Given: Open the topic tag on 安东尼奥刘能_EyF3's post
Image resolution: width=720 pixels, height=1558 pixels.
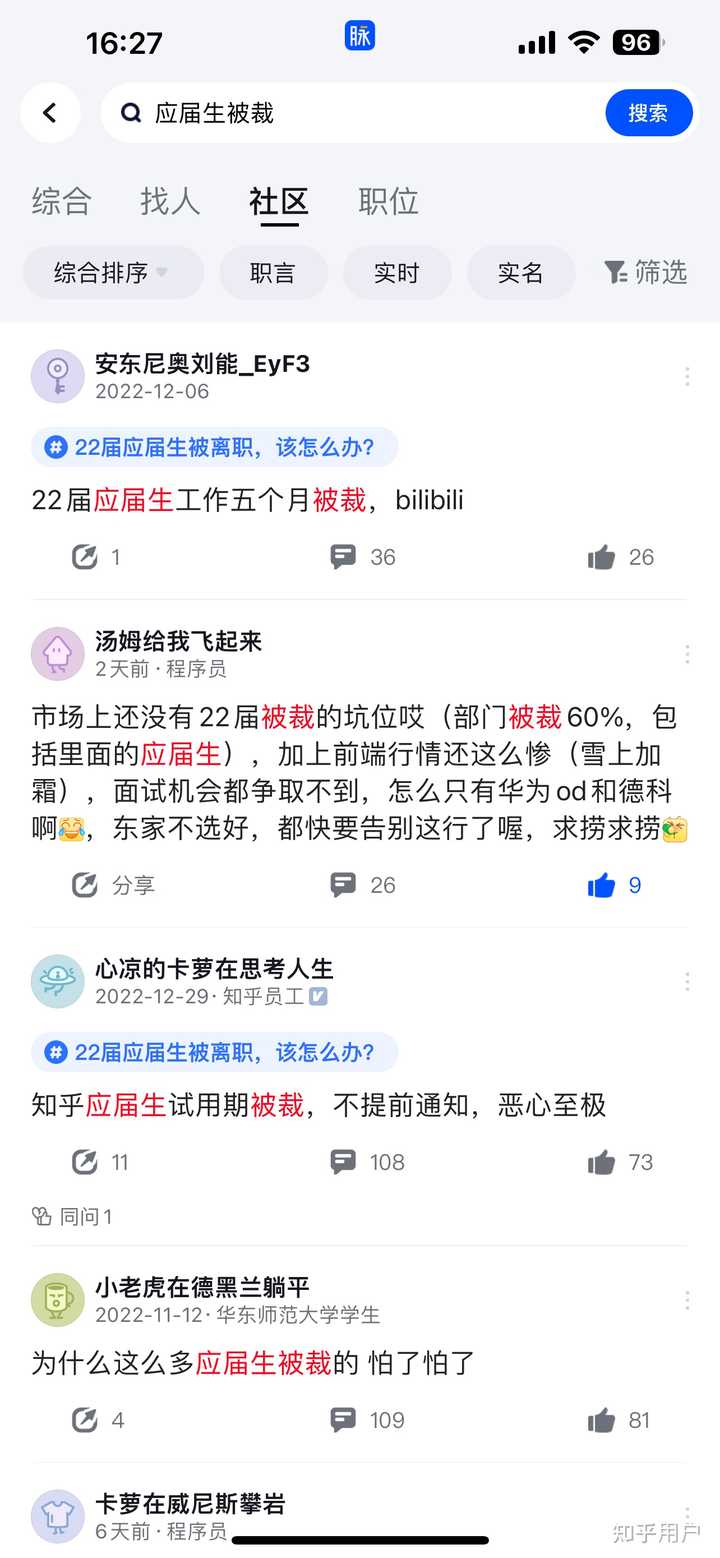Looking at the screenshot, I should pyautogui.click(x=214, y=447).
